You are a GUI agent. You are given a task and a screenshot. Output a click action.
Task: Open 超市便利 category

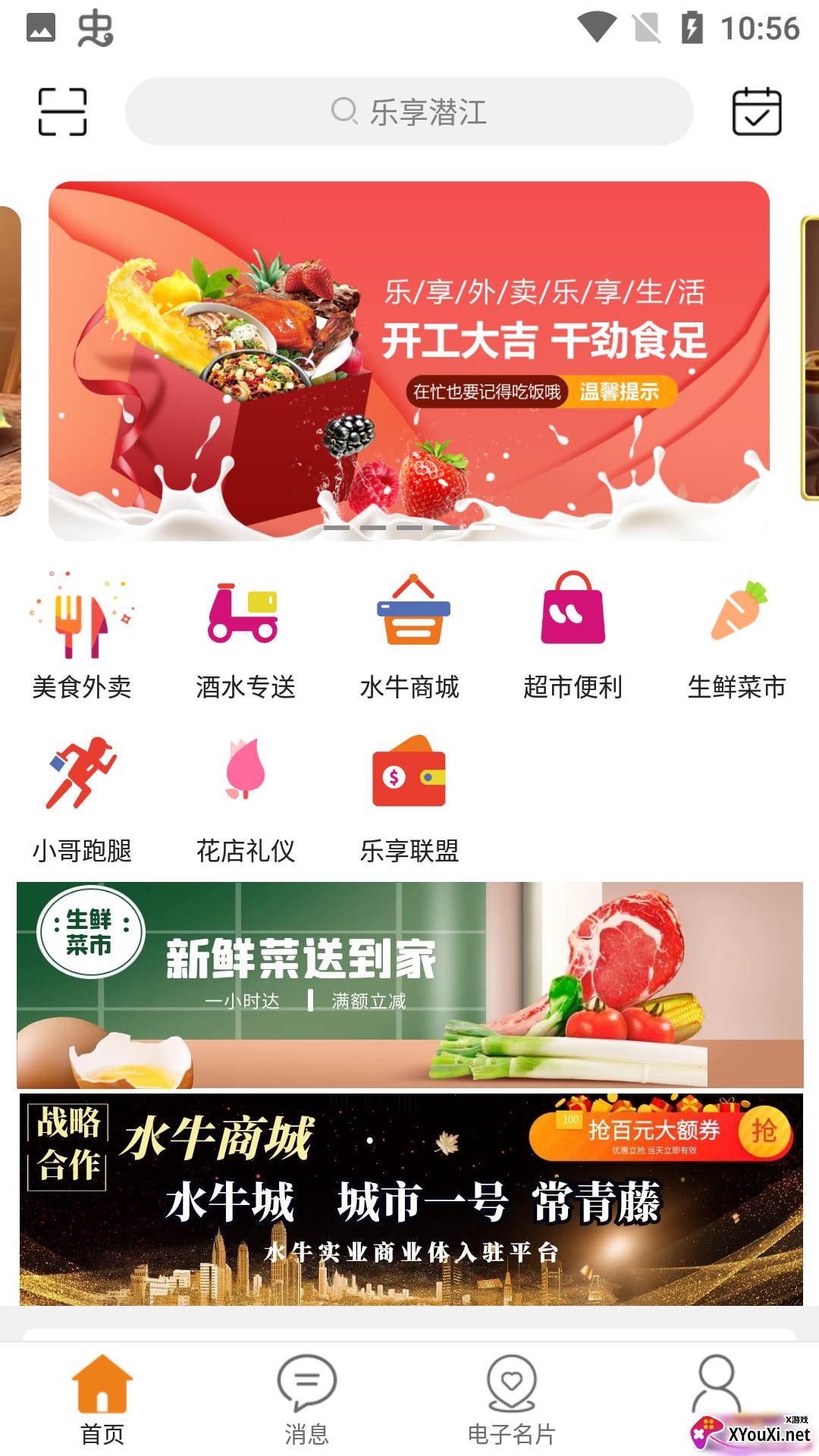click(573, 636)
